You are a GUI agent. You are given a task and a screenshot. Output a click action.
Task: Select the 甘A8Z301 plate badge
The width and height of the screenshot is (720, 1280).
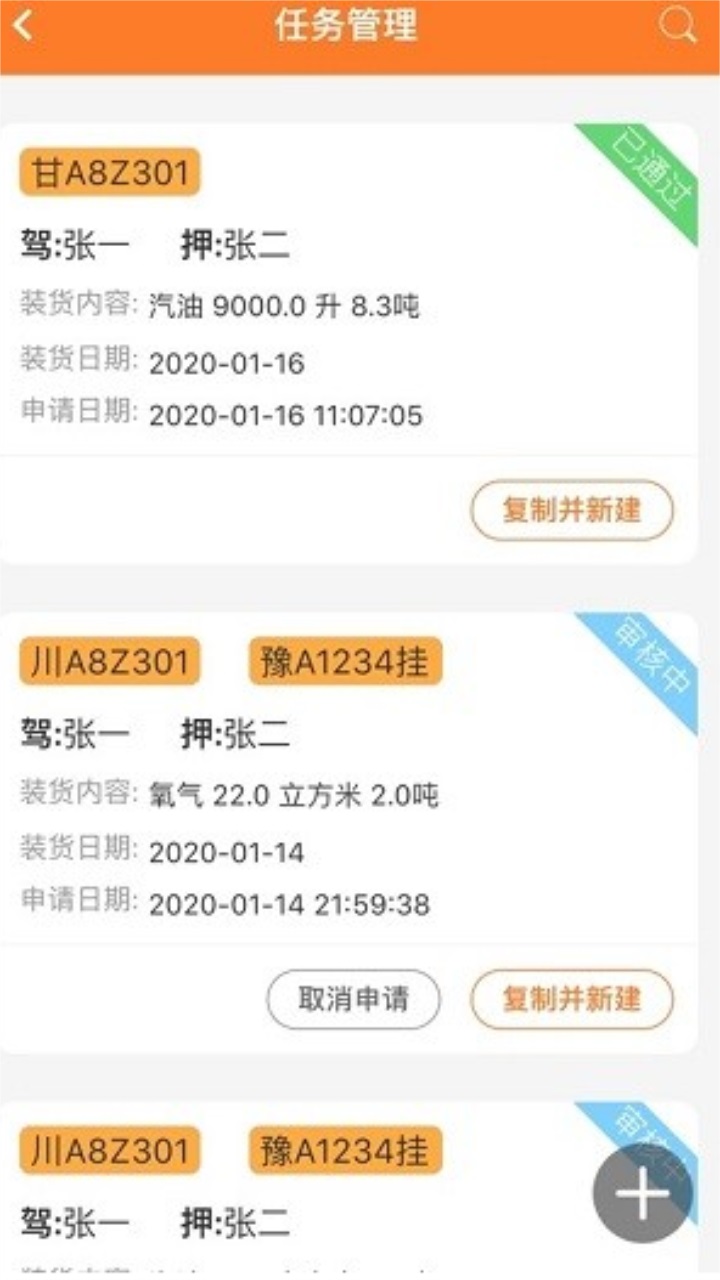click(x=110, y=172)
